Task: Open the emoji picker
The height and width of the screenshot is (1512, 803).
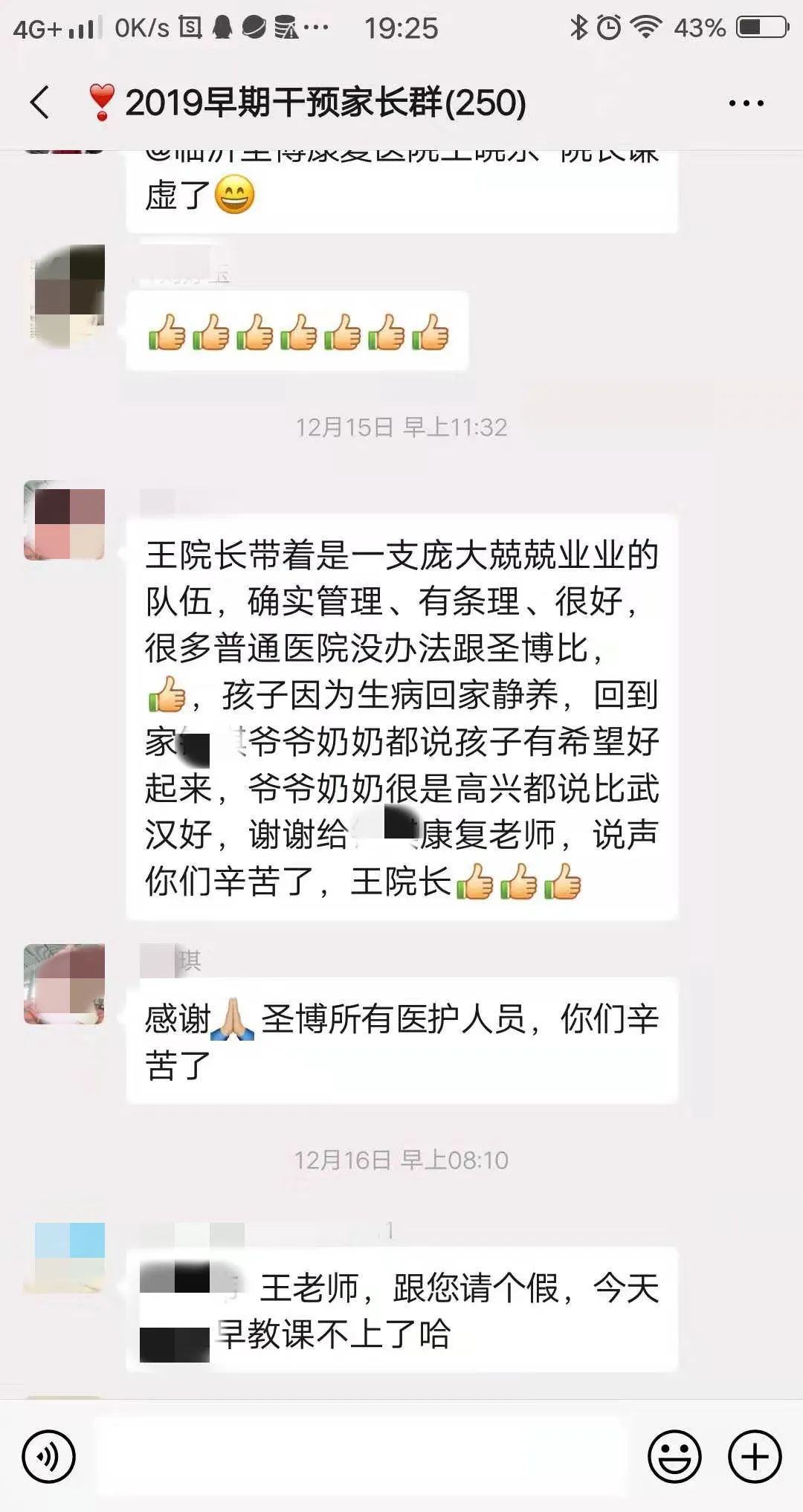Action: click(674, 1456)
